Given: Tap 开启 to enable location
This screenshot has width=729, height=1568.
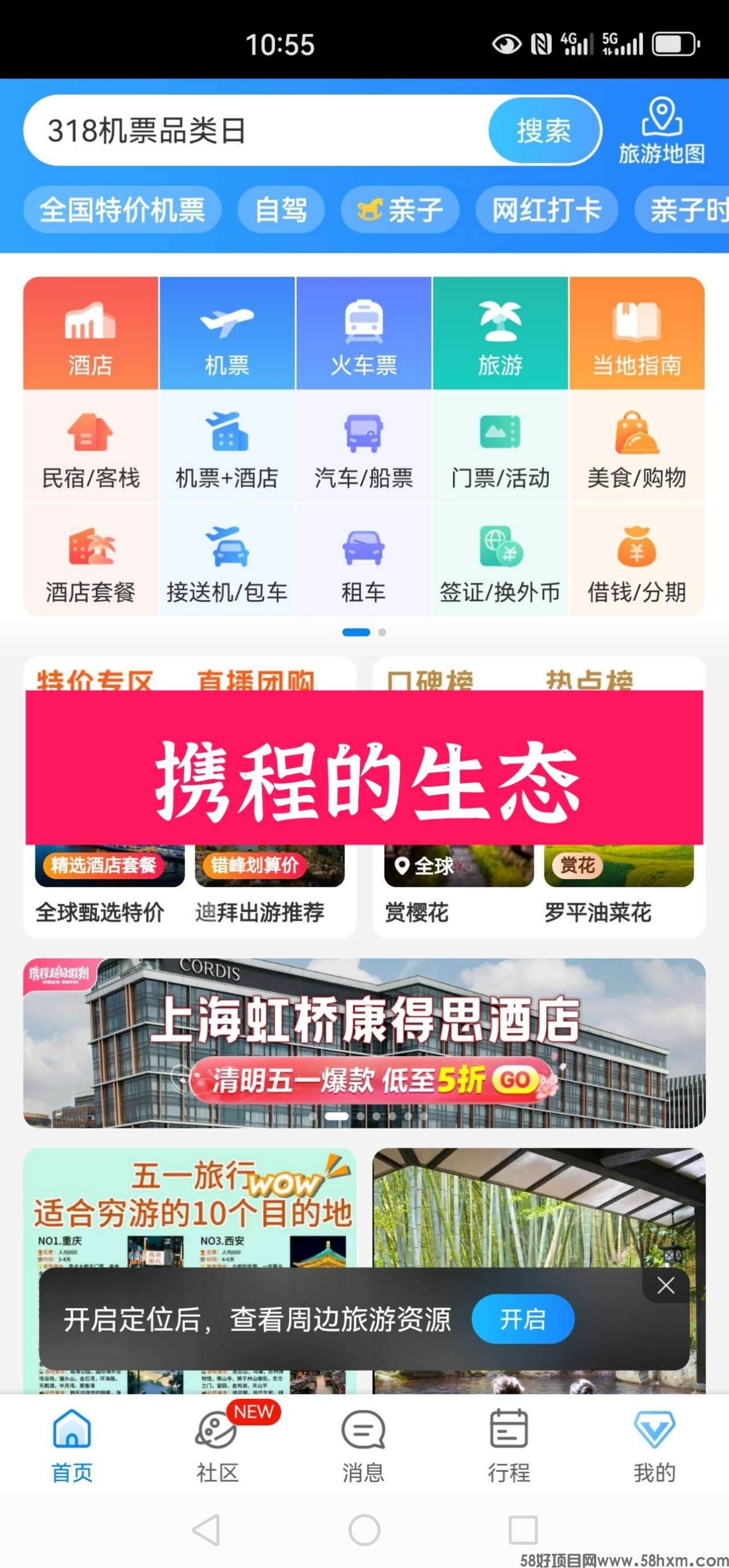Looking at the screenshot, I should 522,1320.
